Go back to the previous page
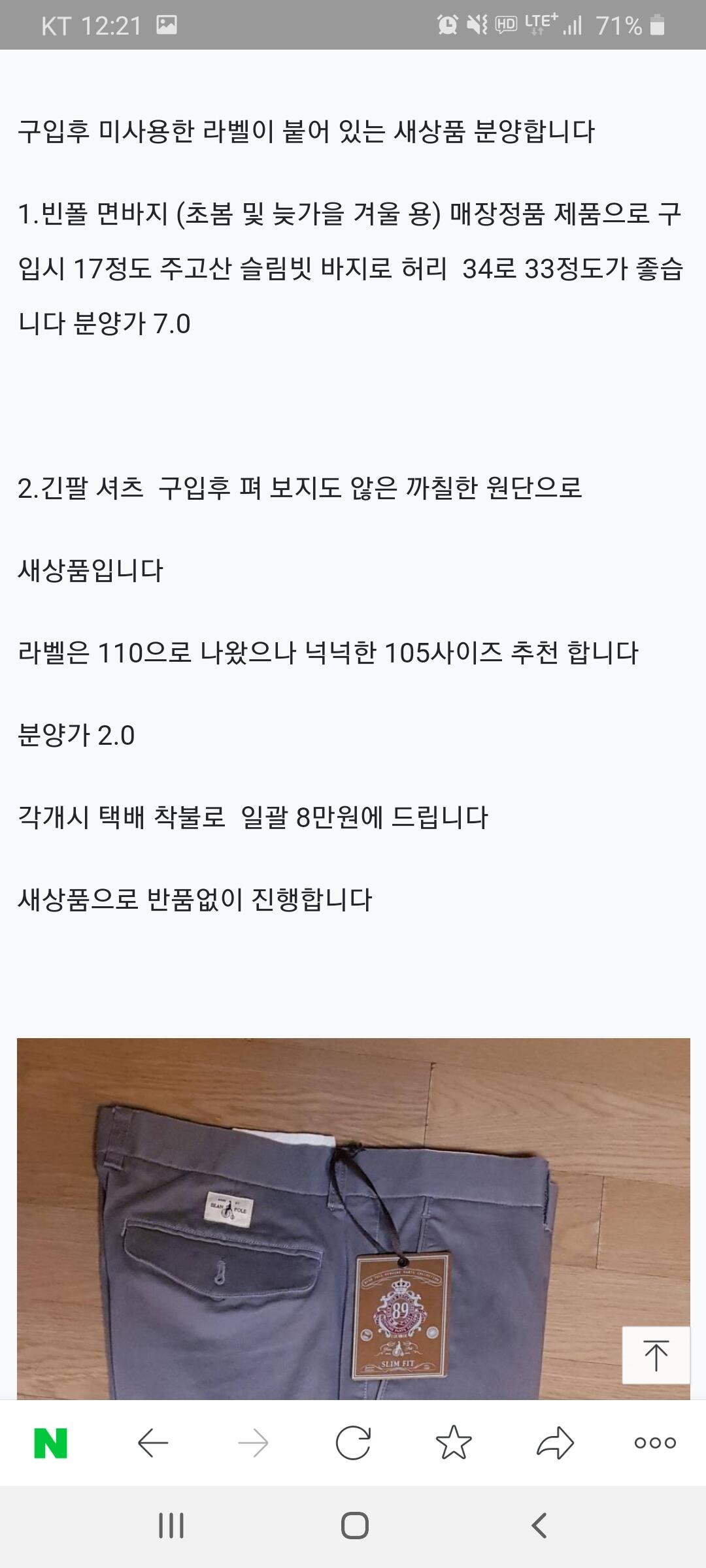 coord(153,1443)
